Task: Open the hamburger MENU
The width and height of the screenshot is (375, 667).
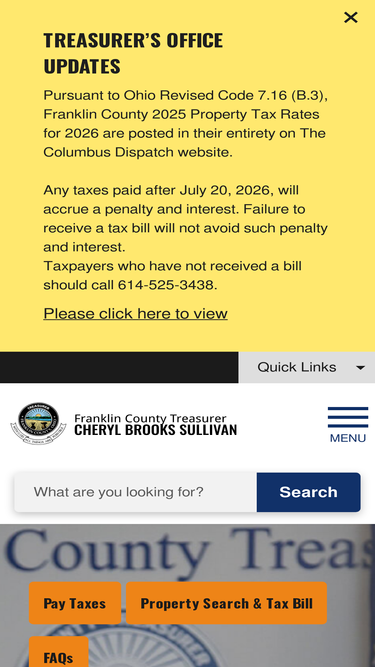Action: point(348,425)
